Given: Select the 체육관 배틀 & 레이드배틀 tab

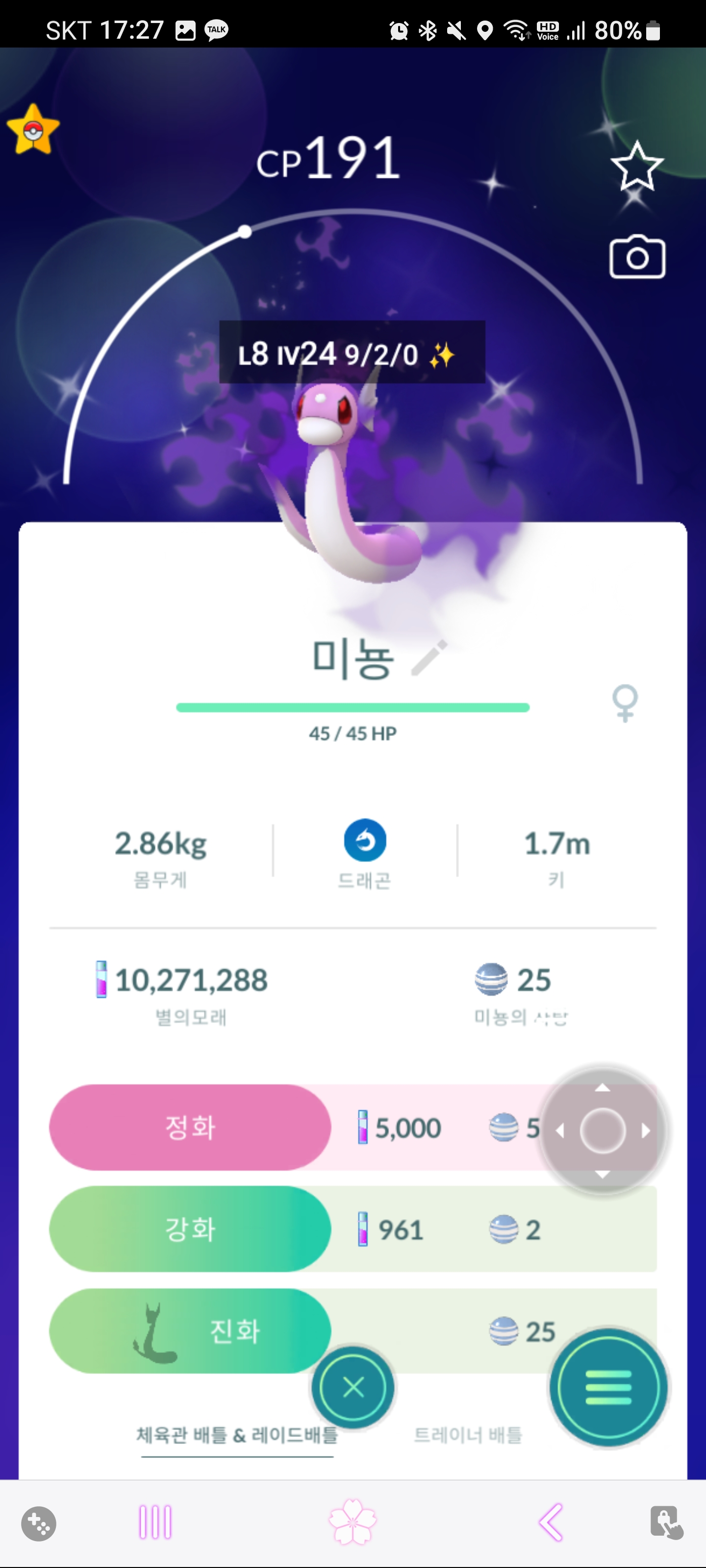Looking at the screenshot, I should [x=237, y=1435].
